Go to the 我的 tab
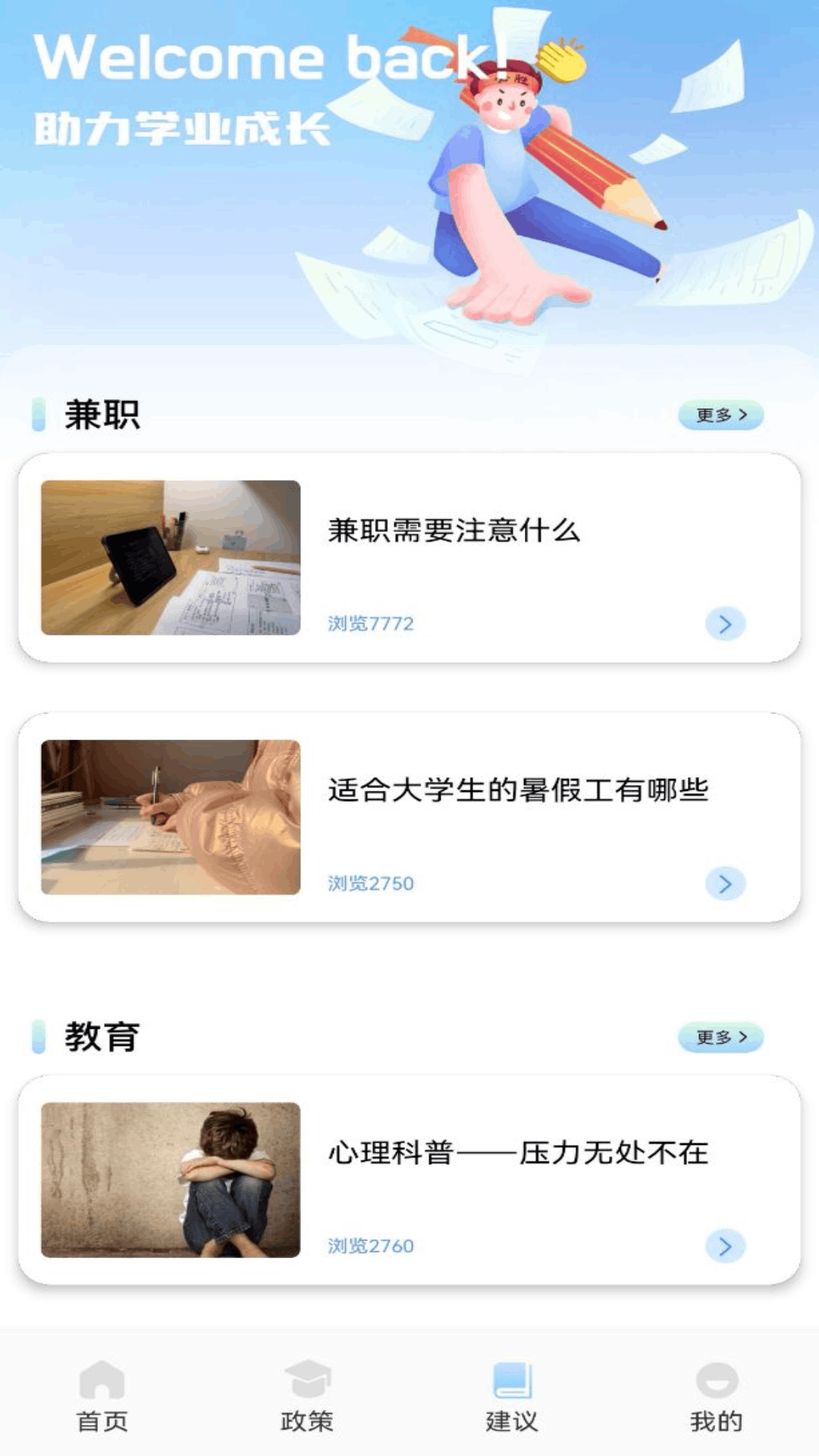The image size is (819, 1456). 717,1397
